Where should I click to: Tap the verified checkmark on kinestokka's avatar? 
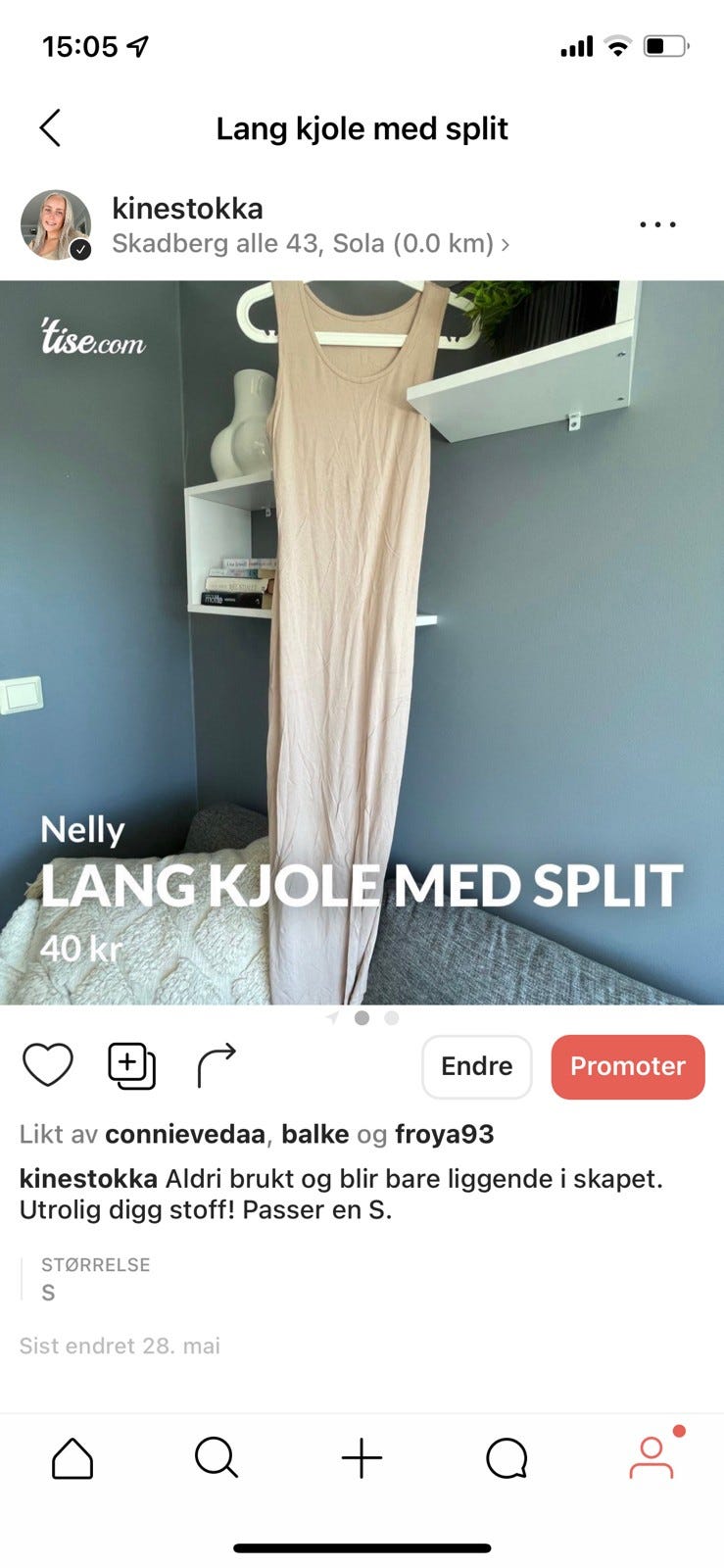(80, 248)
